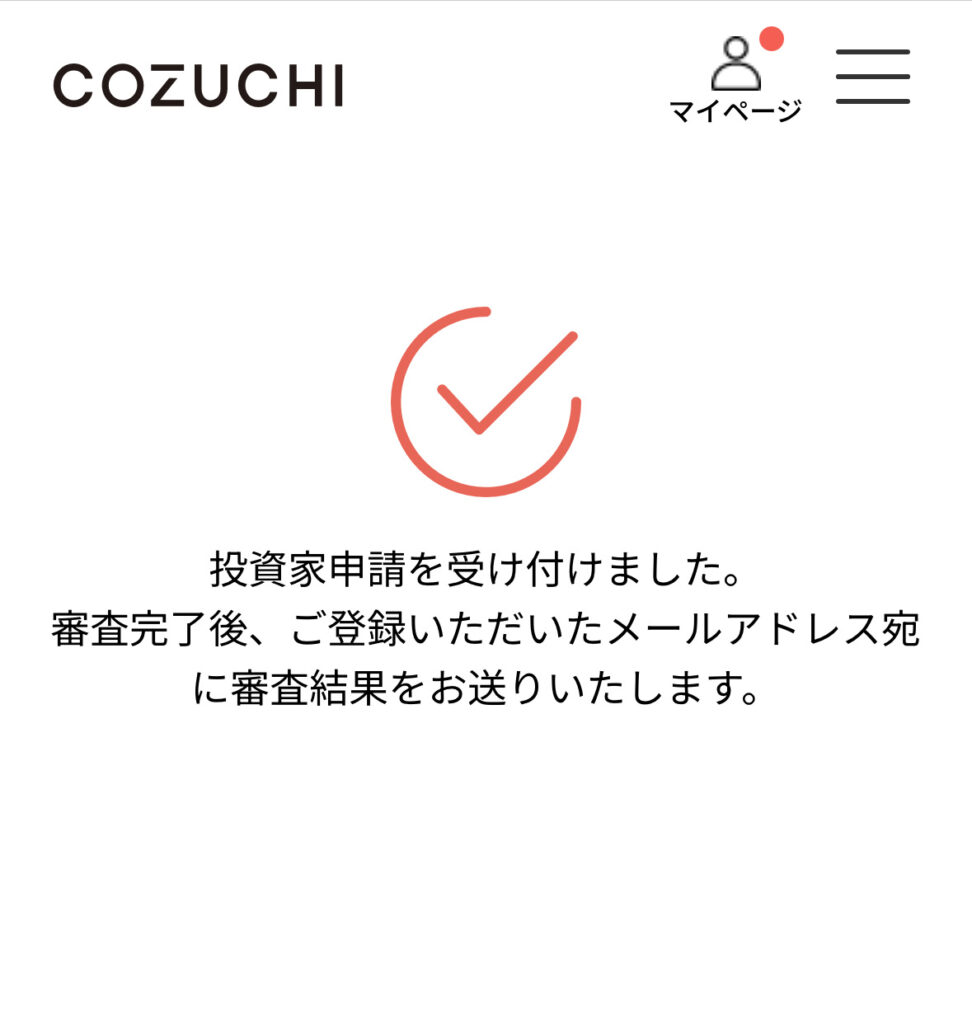Open the hamburger menu
This screenshot has width=972, height=1024.
(872, 77)
